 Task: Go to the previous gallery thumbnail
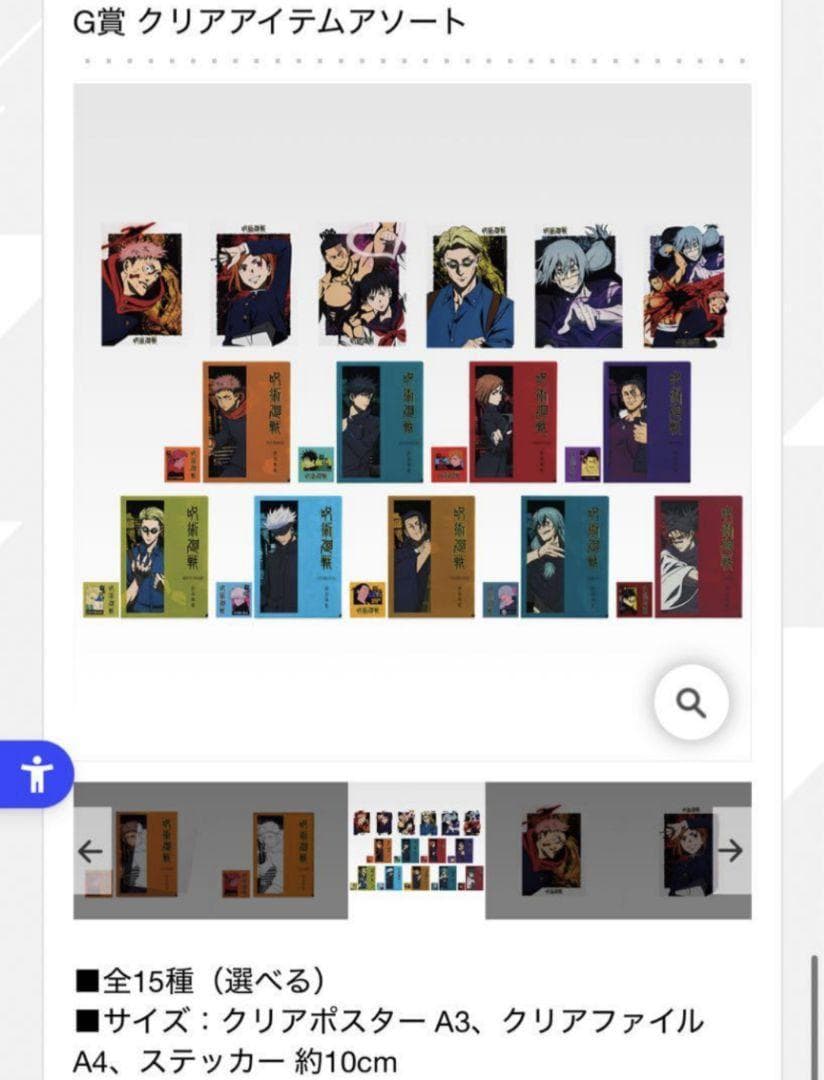pyautogui.click(x=91, y=851)
